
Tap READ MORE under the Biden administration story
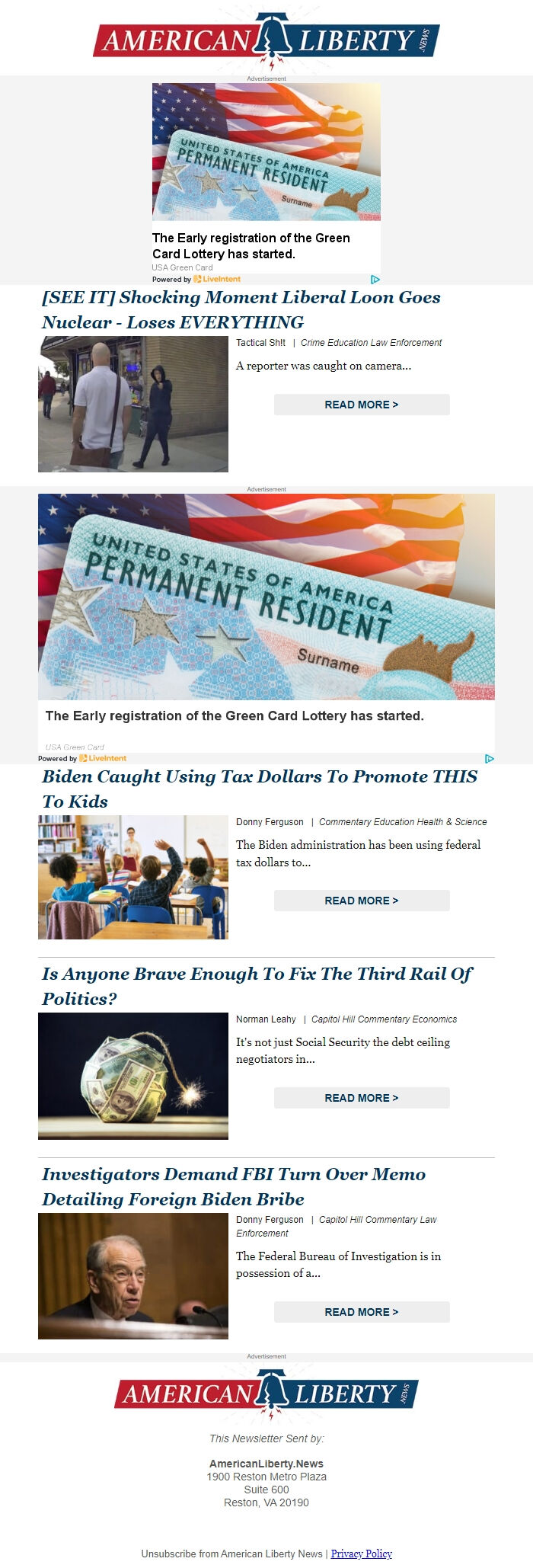point(362,901)
